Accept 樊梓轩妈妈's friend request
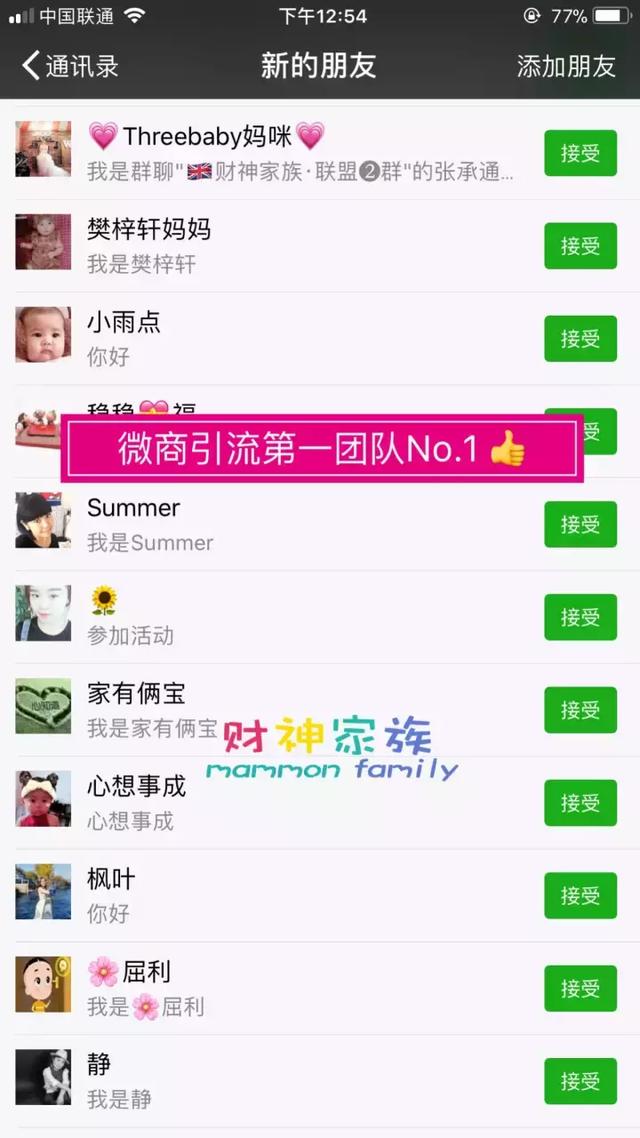The width and height of the screenshot is (640, 1138). click(580, 246)
